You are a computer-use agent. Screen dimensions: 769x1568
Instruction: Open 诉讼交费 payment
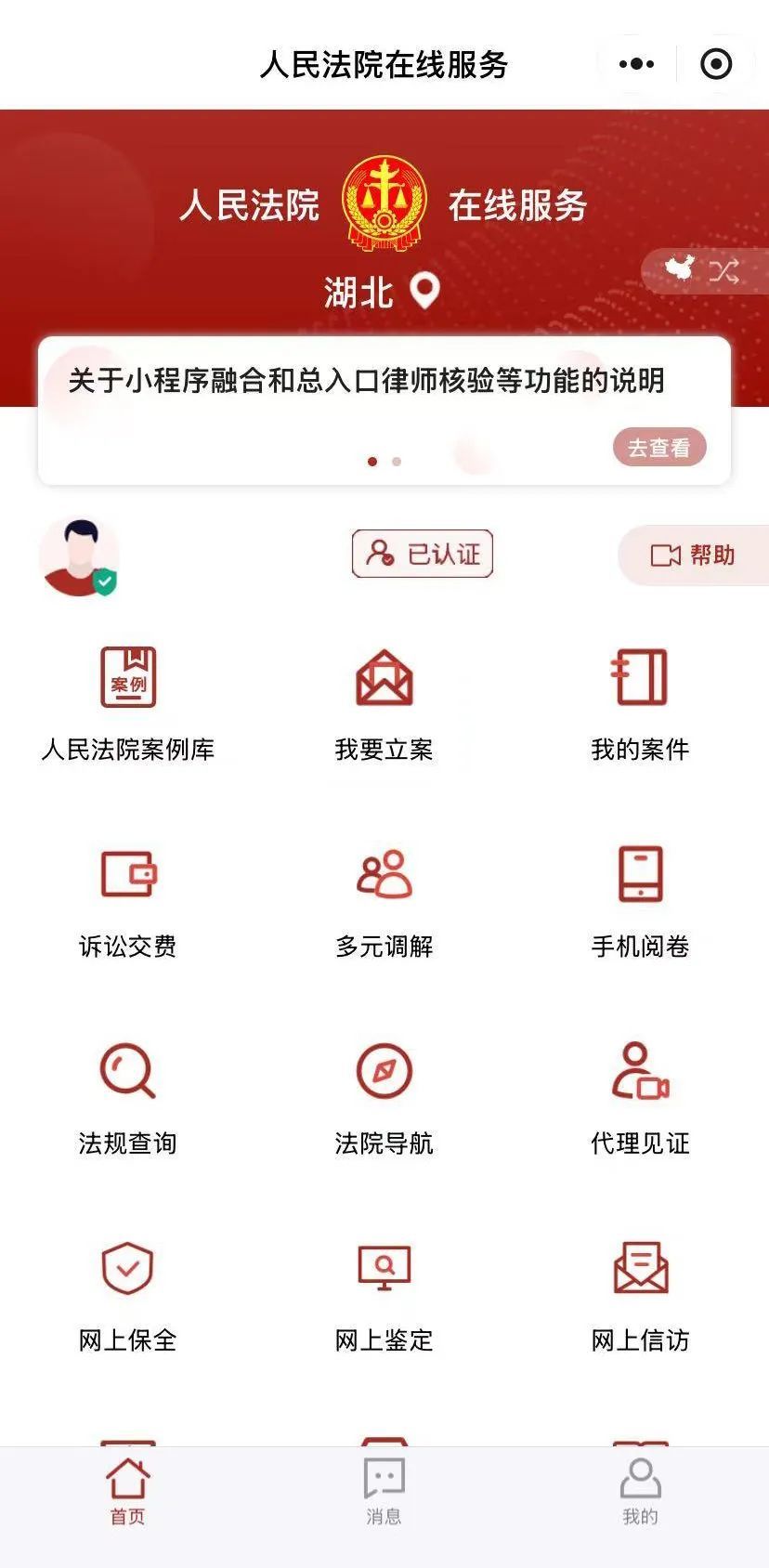(128, 901)
